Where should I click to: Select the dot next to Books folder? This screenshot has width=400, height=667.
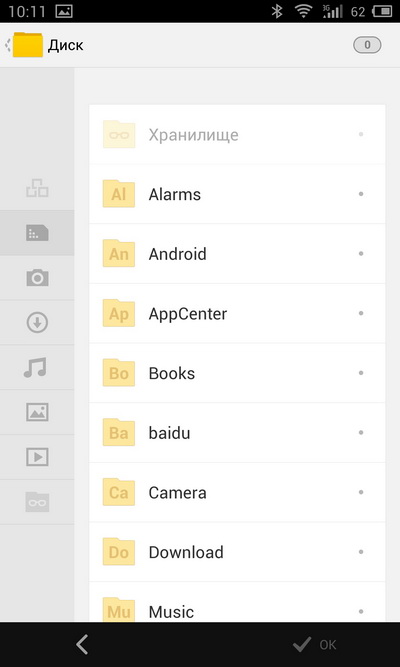click(x=361, y=373)
